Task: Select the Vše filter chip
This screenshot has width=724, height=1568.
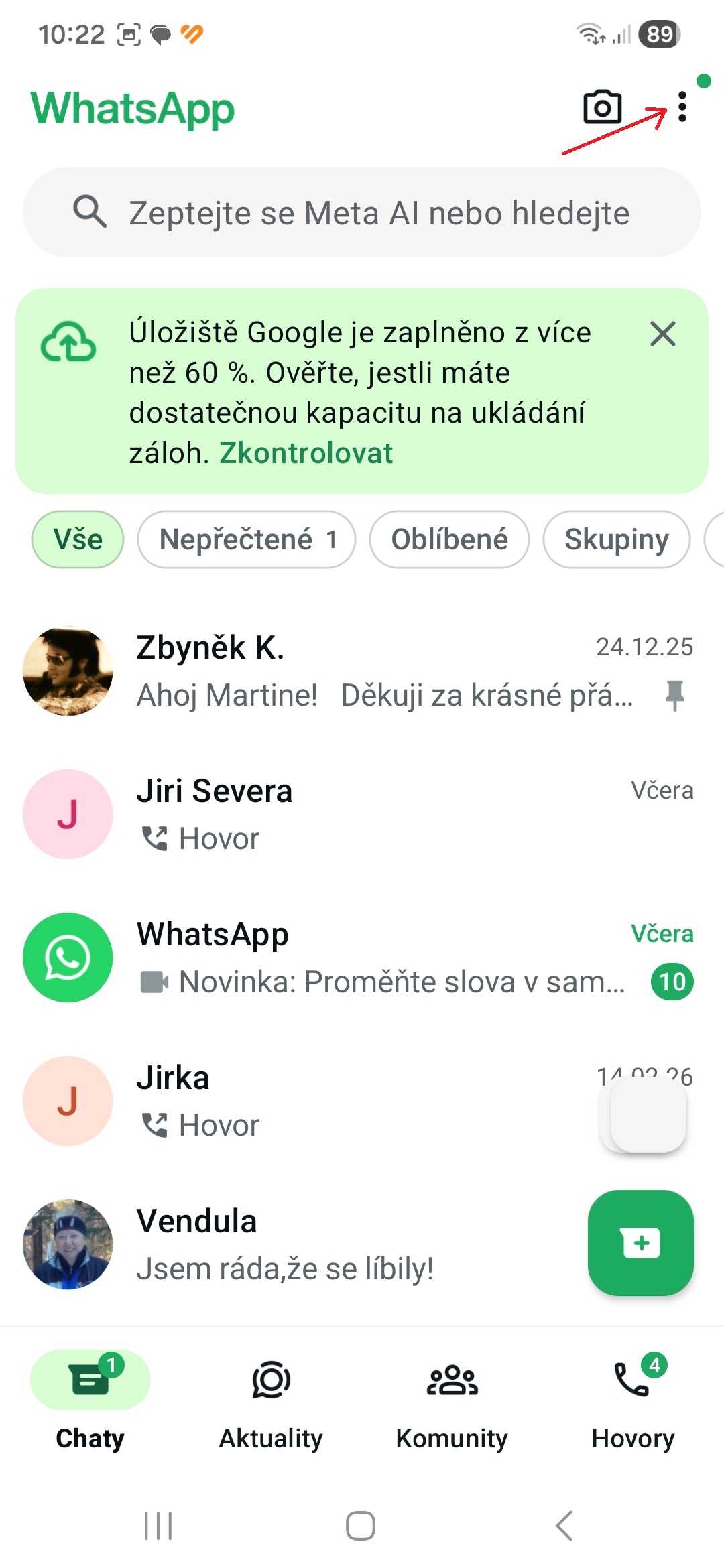Action: point(78,539)
